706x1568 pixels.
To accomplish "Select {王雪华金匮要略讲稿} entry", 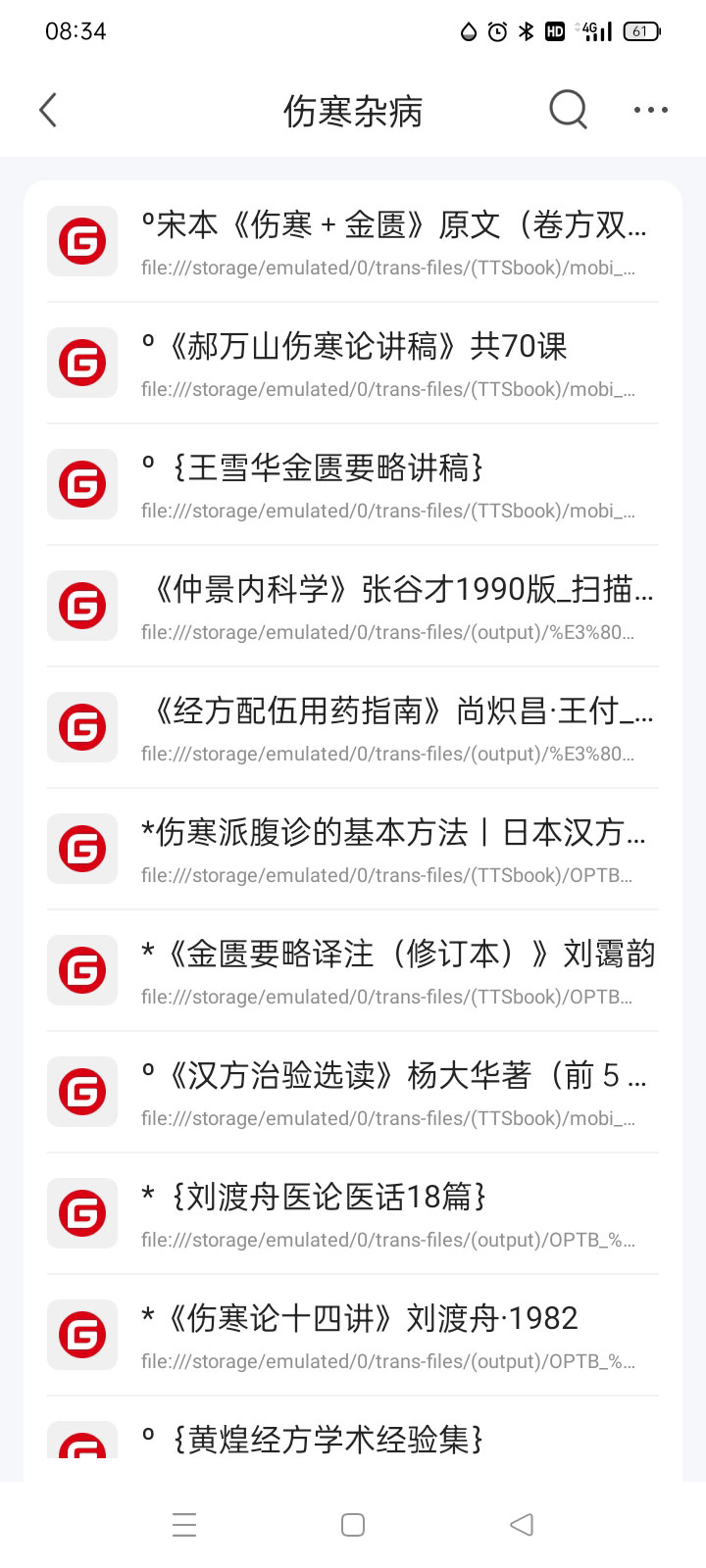I will click(x=392, y=484).
